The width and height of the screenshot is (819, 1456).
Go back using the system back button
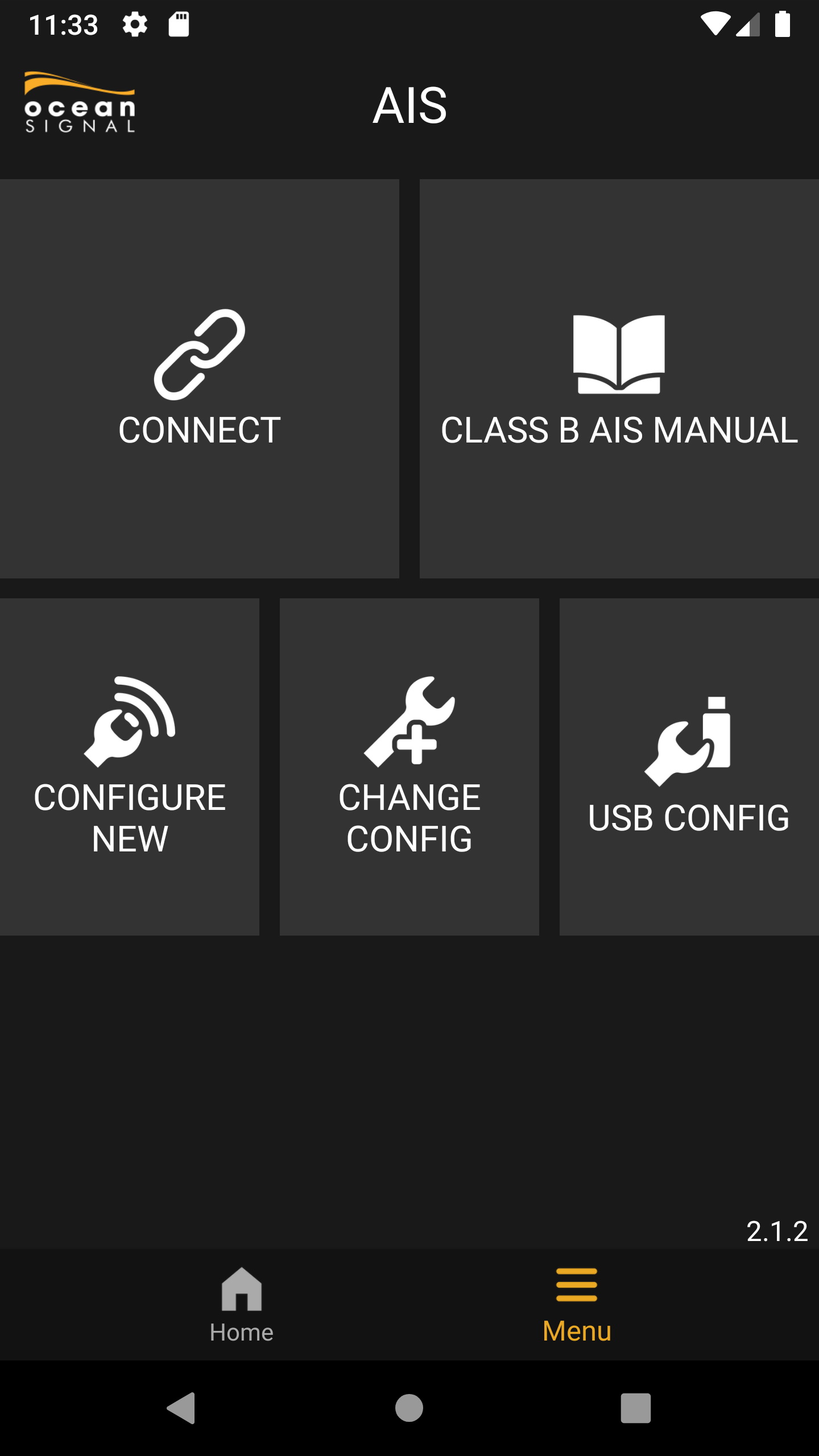(x=182, y=1408)
